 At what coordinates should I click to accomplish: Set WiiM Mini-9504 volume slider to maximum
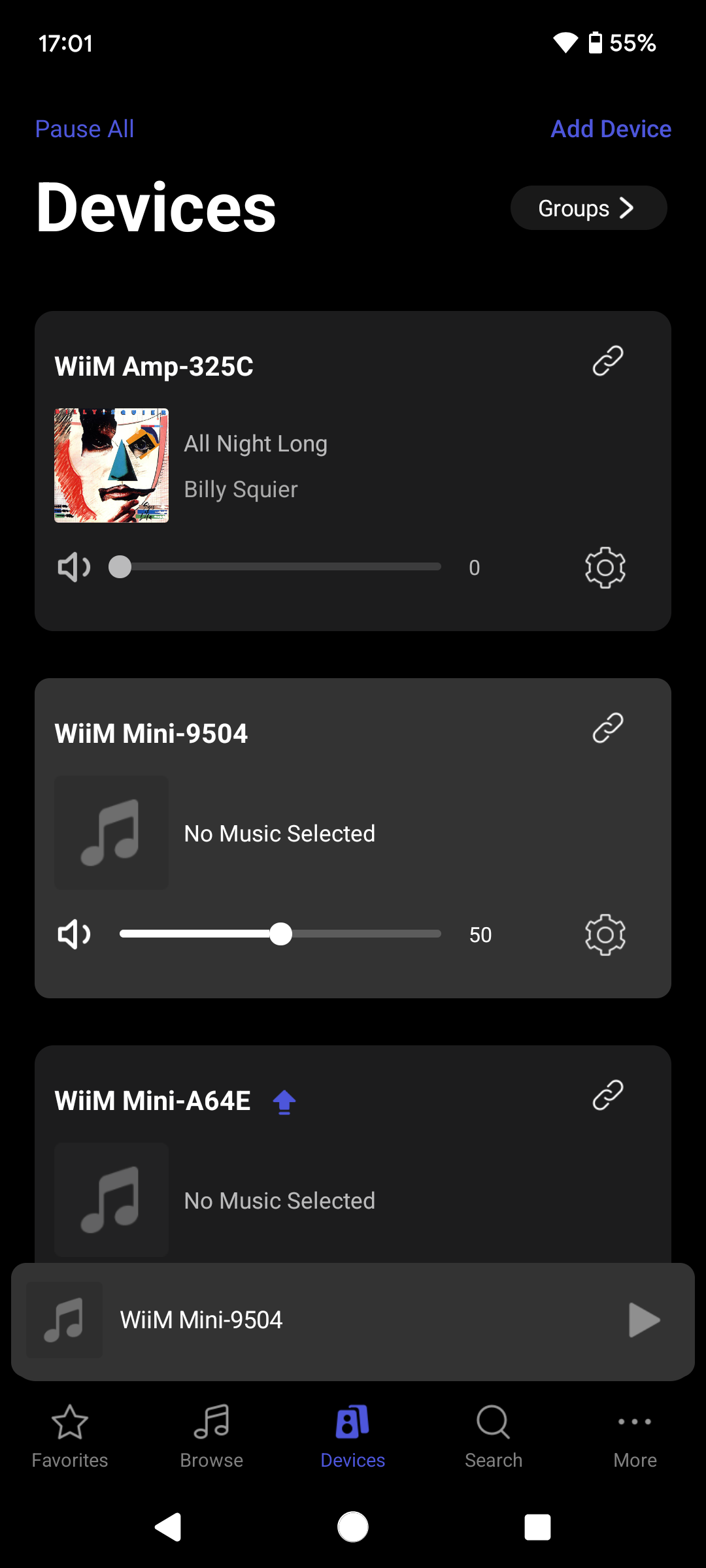pyautogui.click(x=439, y=934)
